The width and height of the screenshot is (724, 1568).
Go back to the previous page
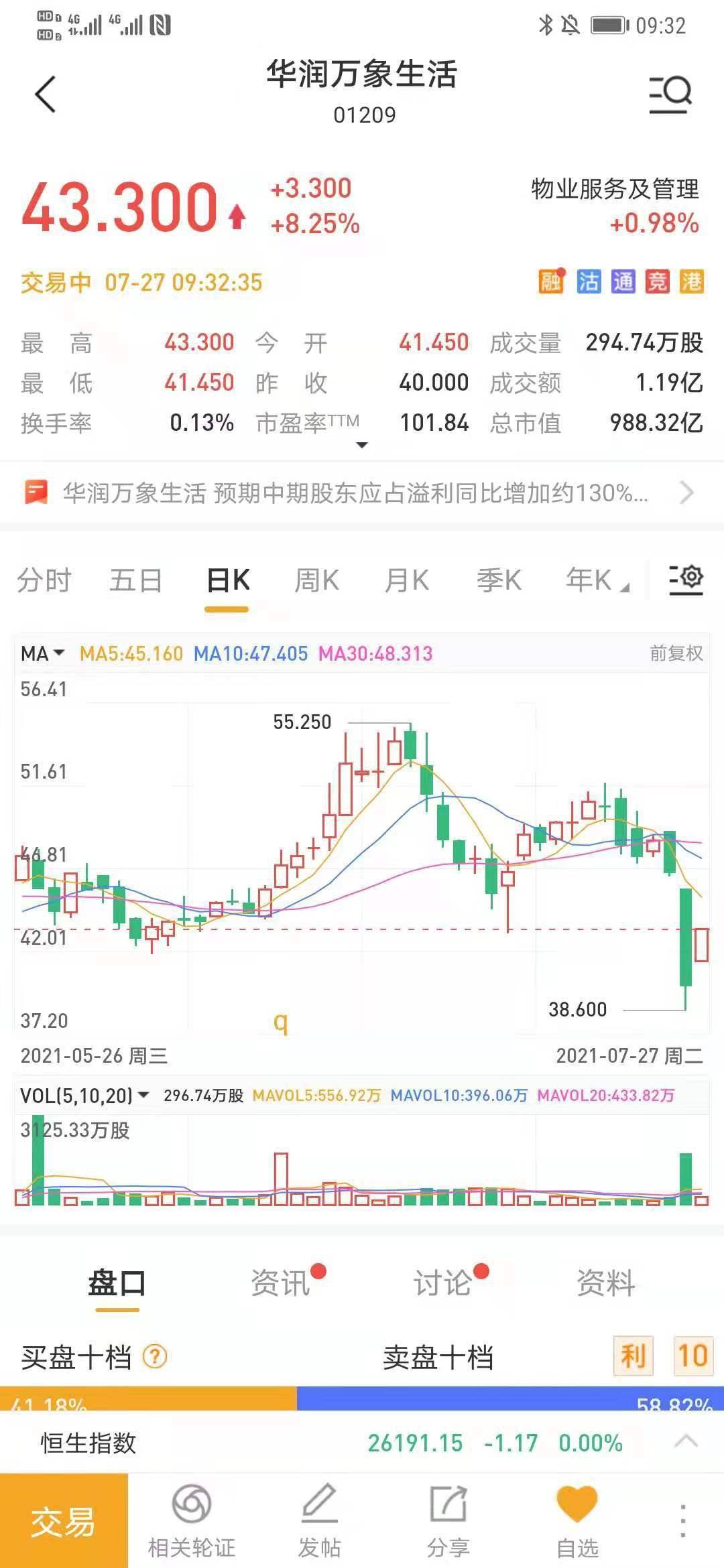46,94
